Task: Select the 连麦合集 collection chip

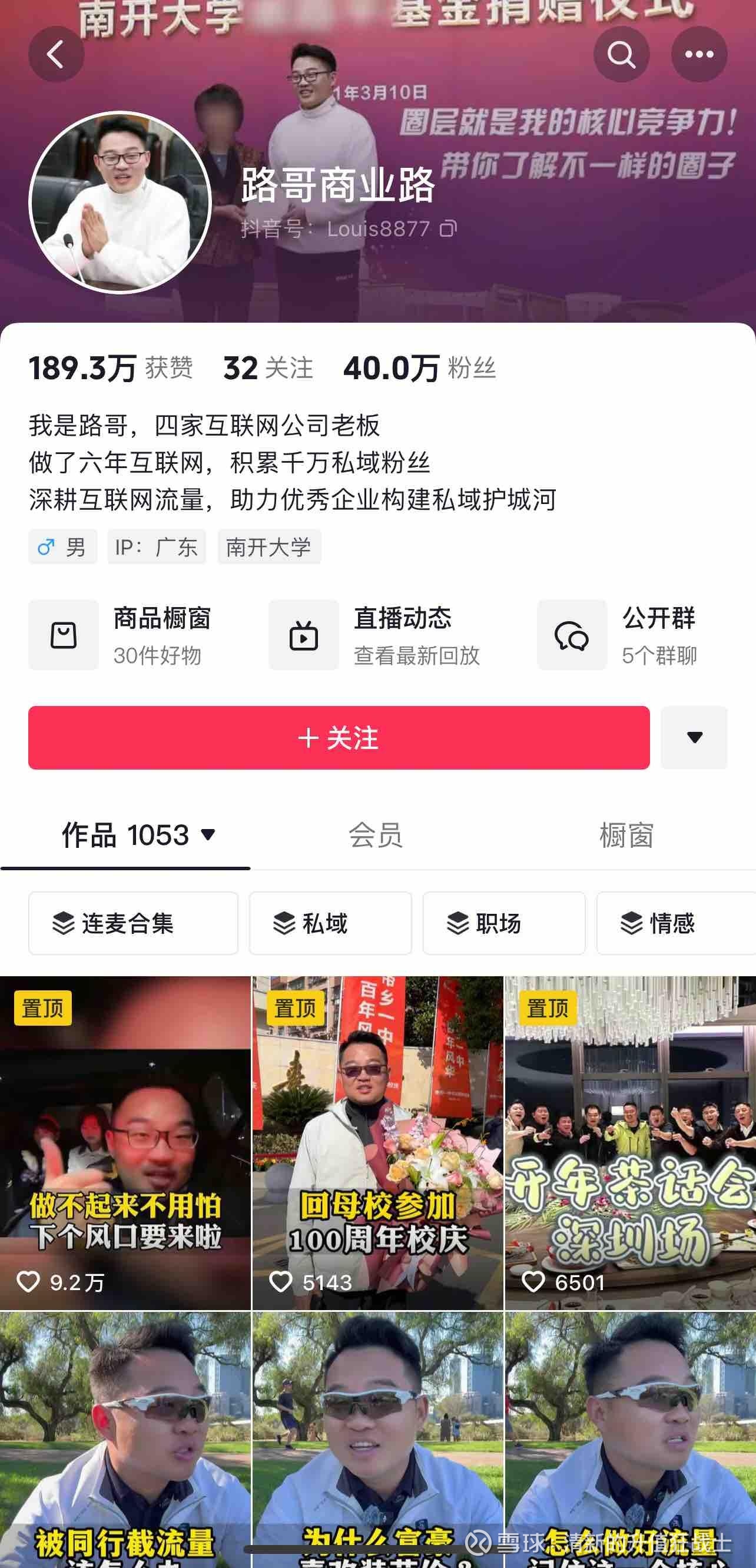Action: 133,923
